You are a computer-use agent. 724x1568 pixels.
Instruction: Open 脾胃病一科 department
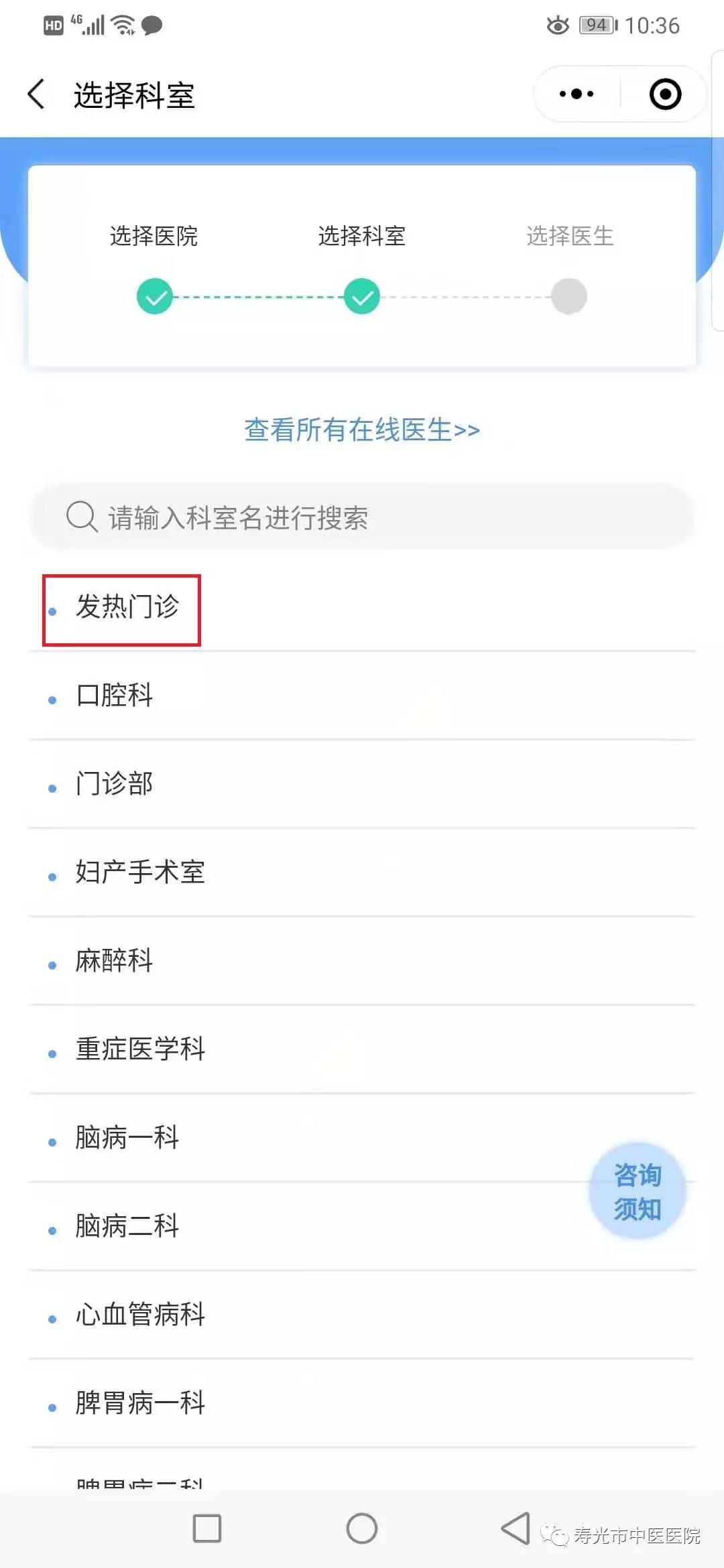[x=362, y=1403]
